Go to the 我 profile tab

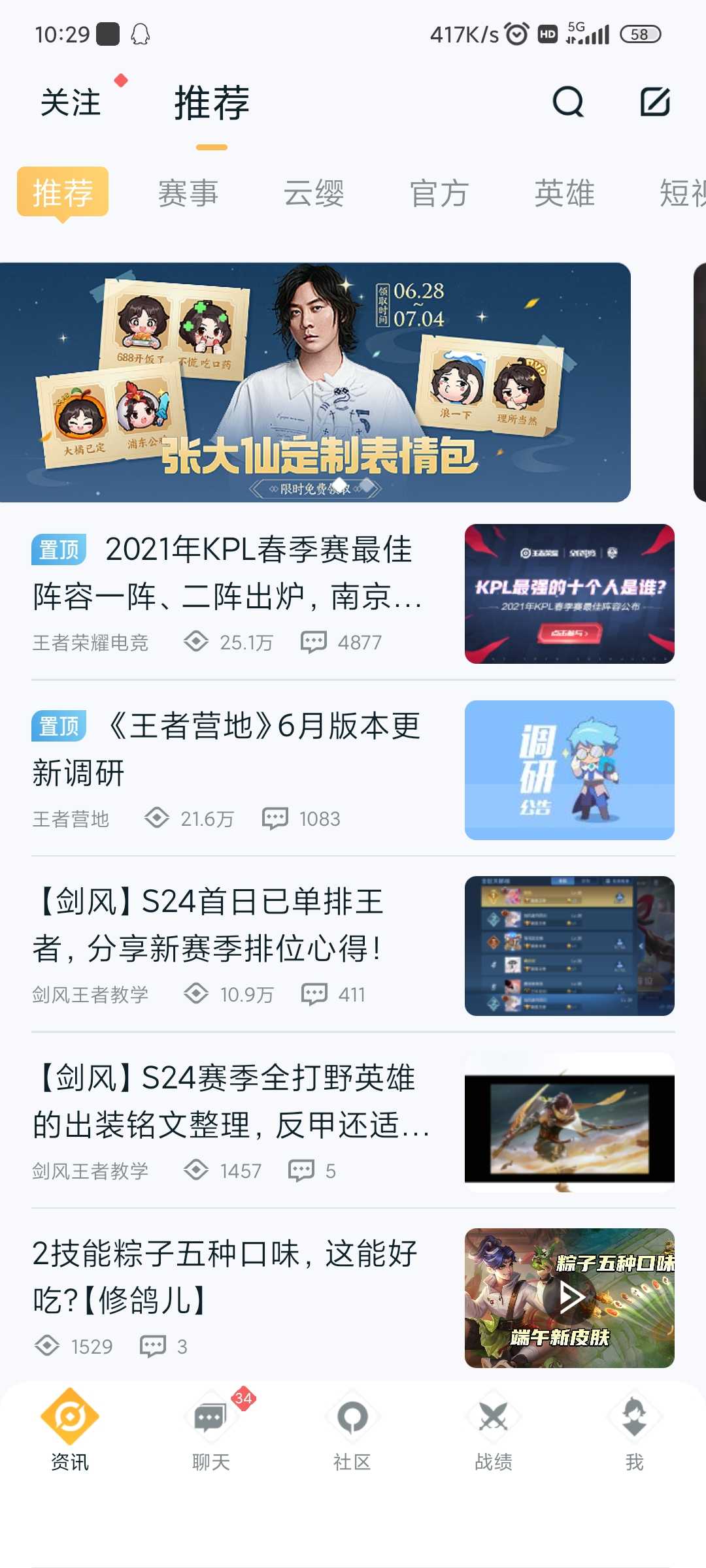635,1431
